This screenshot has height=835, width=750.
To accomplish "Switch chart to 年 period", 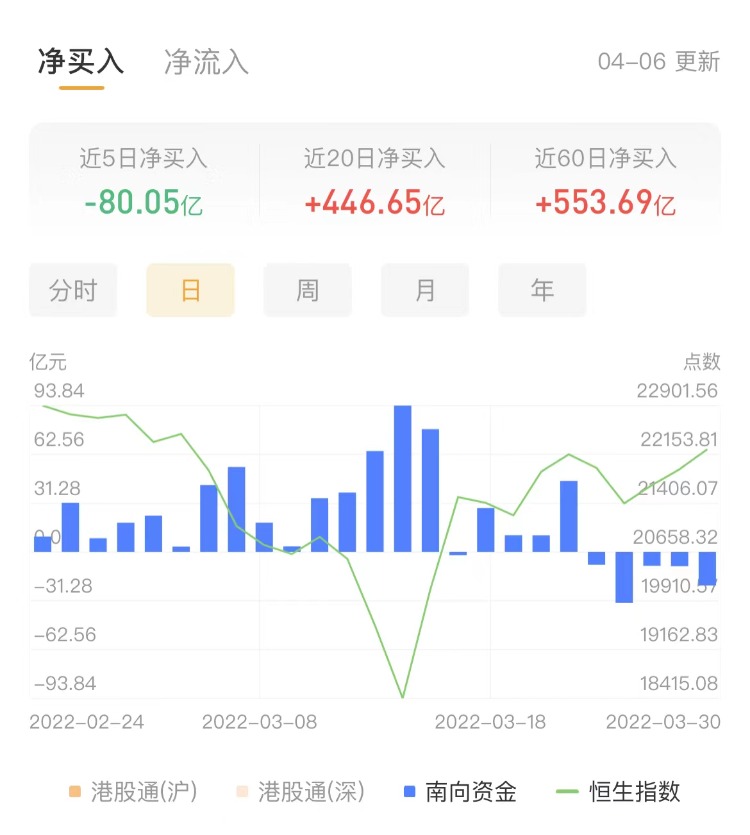I will pyautogui.click(x=542, y=291).
